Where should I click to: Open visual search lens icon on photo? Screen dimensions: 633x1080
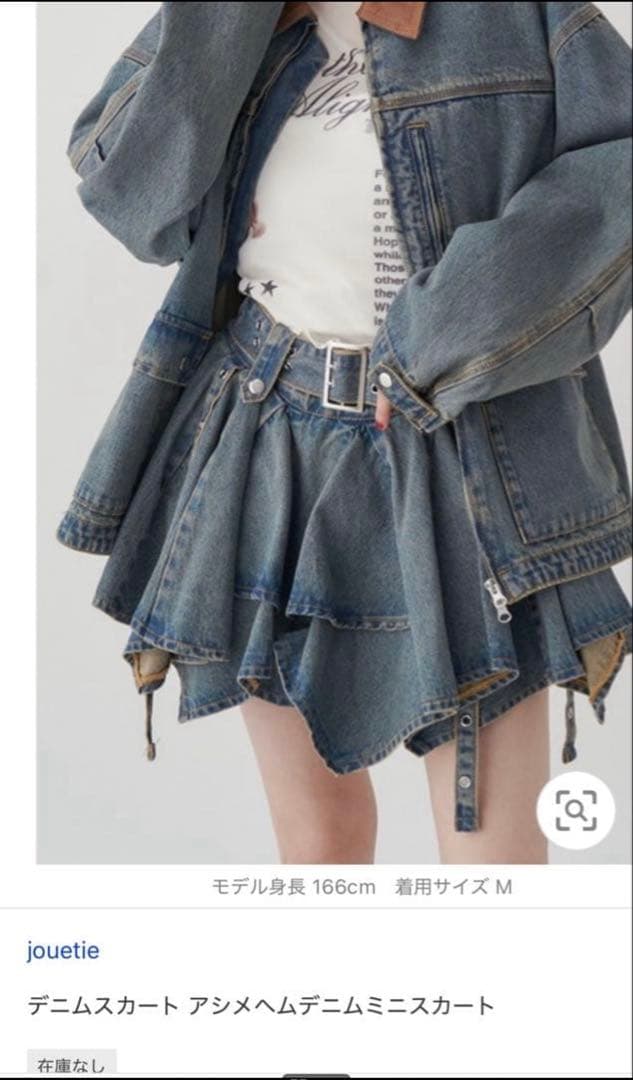click(575, 810)
